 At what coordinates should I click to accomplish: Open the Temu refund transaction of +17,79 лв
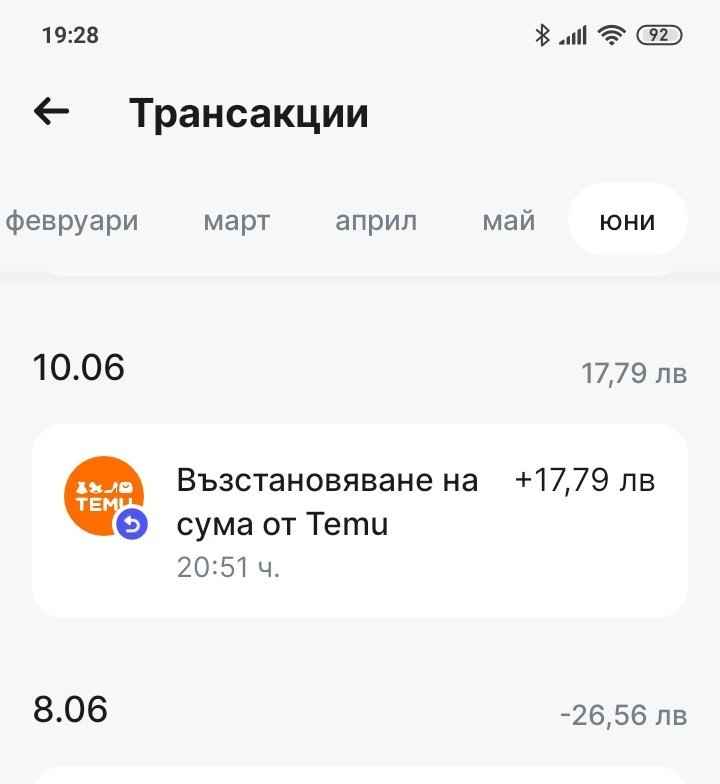point(360,520)
